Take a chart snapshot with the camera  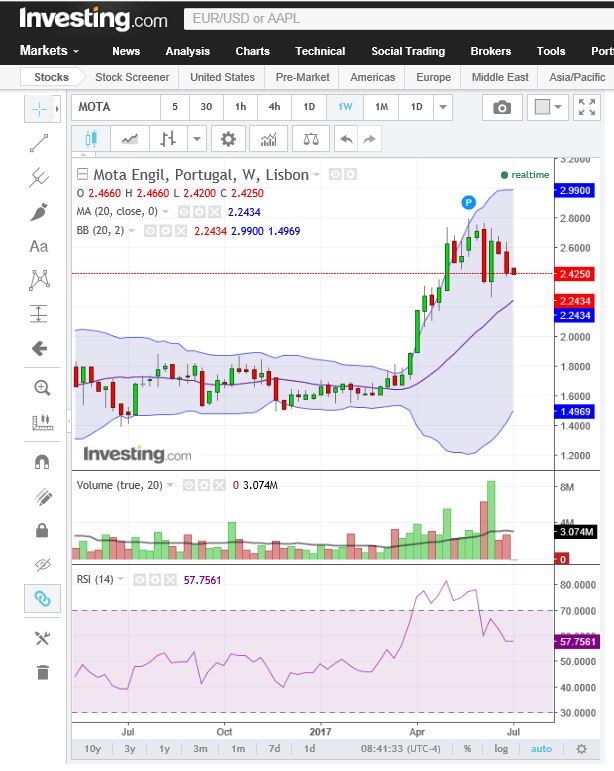coord(502,107)
